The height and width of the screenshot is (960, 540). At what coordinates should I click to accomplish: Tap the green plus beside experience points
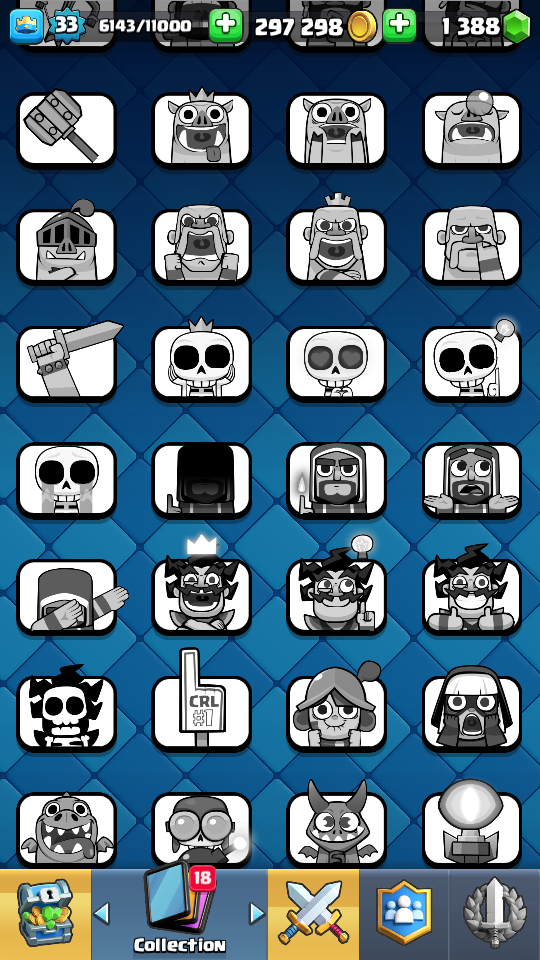point(226,26)
